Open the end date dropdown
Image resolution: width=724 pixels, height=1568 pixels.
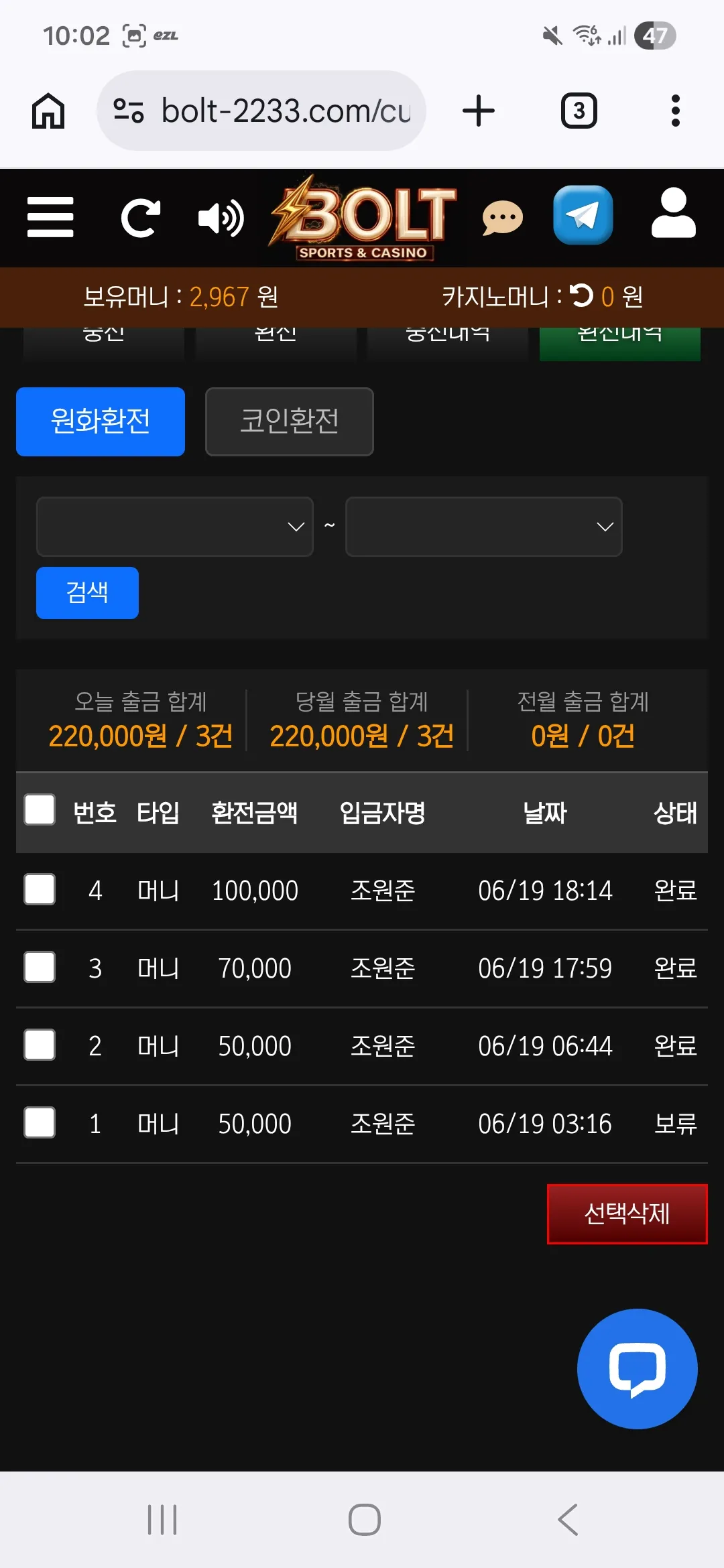pos(484,527)
